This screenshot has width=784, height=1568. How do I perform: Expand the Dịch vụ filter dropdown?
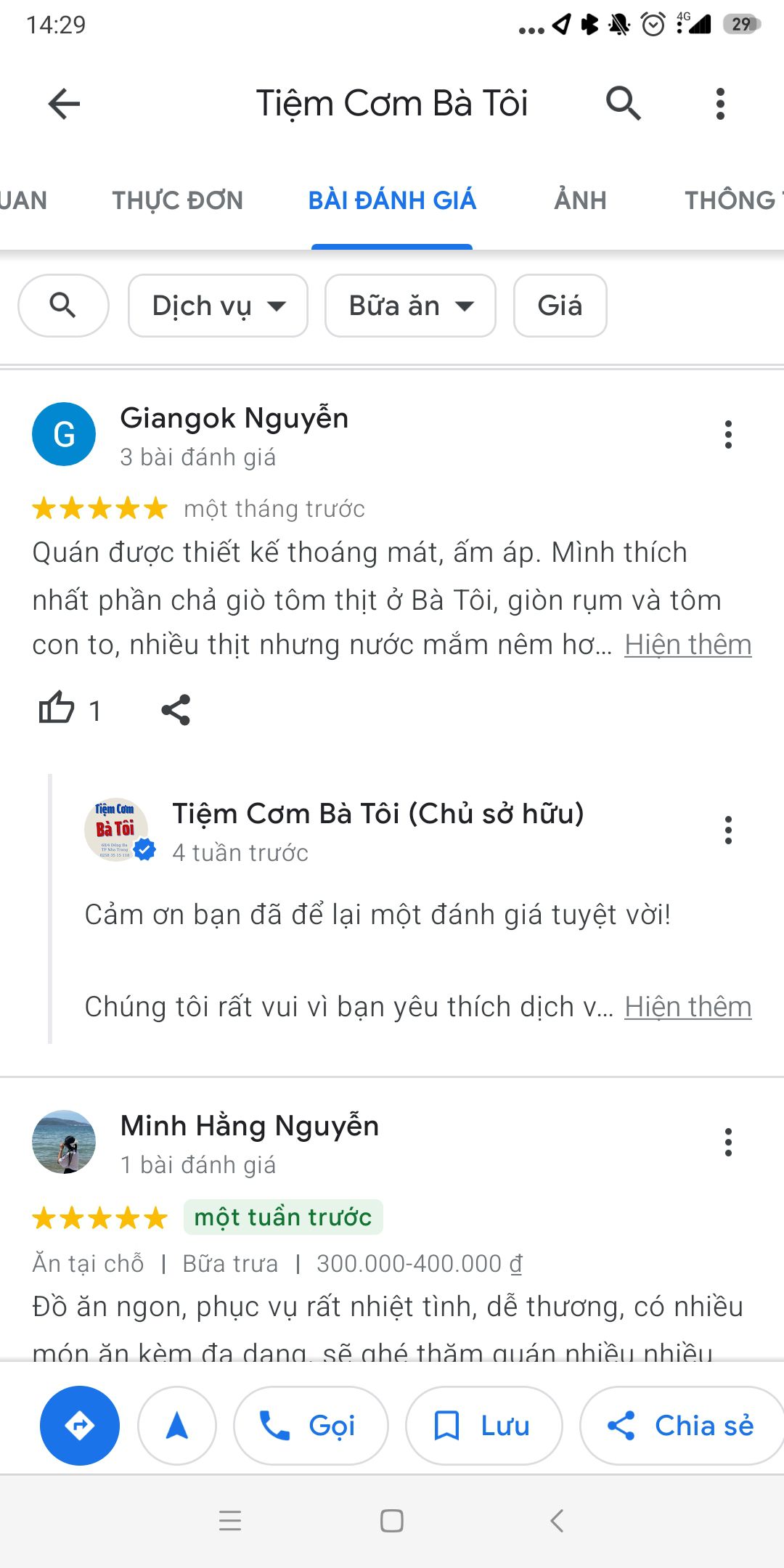point(218,306)
